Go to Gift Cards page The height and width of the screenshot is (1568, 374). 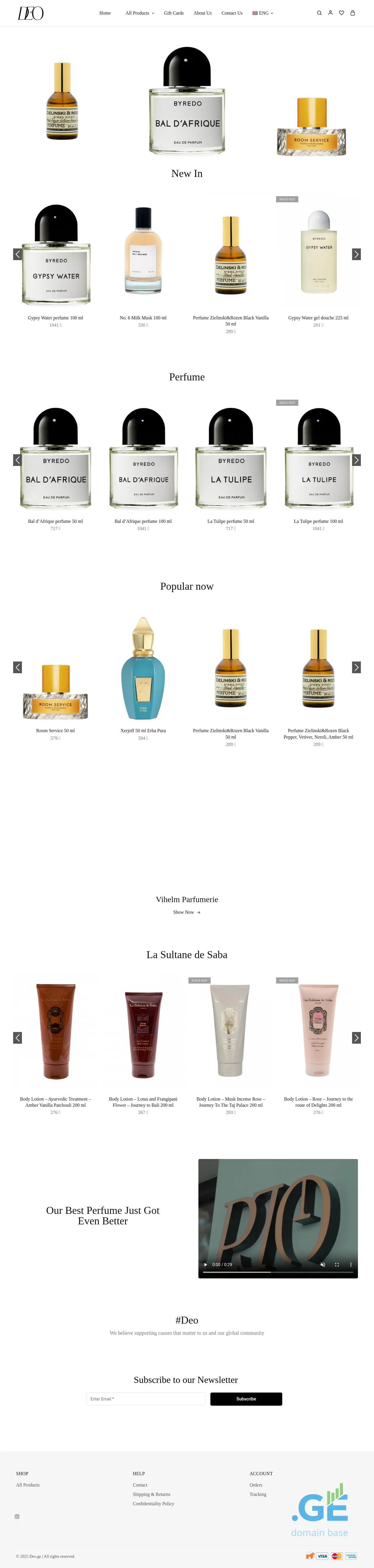click(174, 13)
